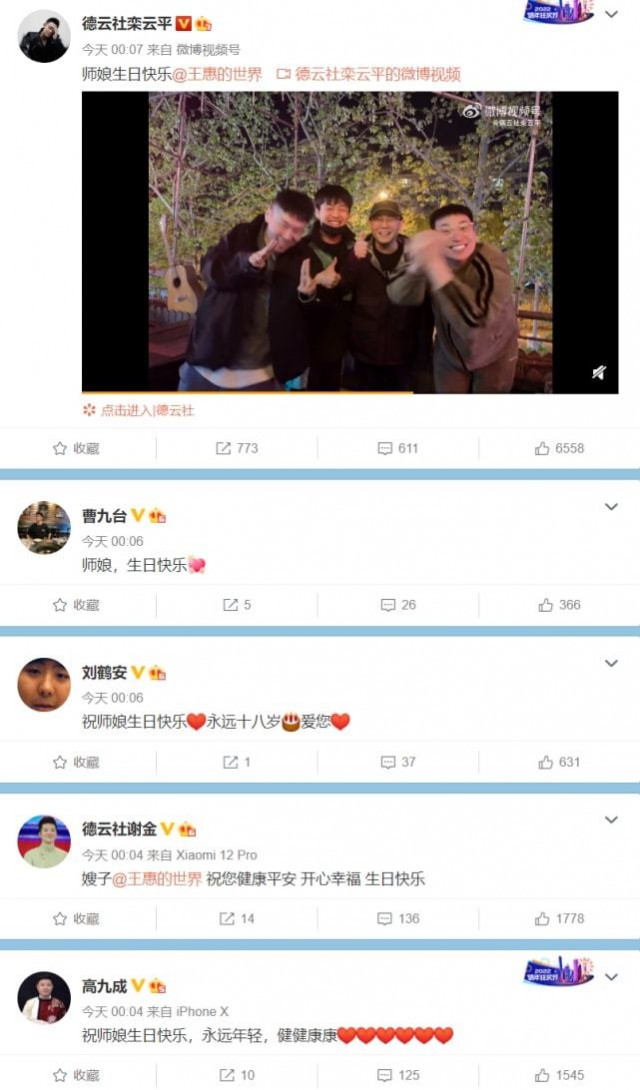Repost 德云社谢金's post
640x1090 pixels.
[237, 918]
